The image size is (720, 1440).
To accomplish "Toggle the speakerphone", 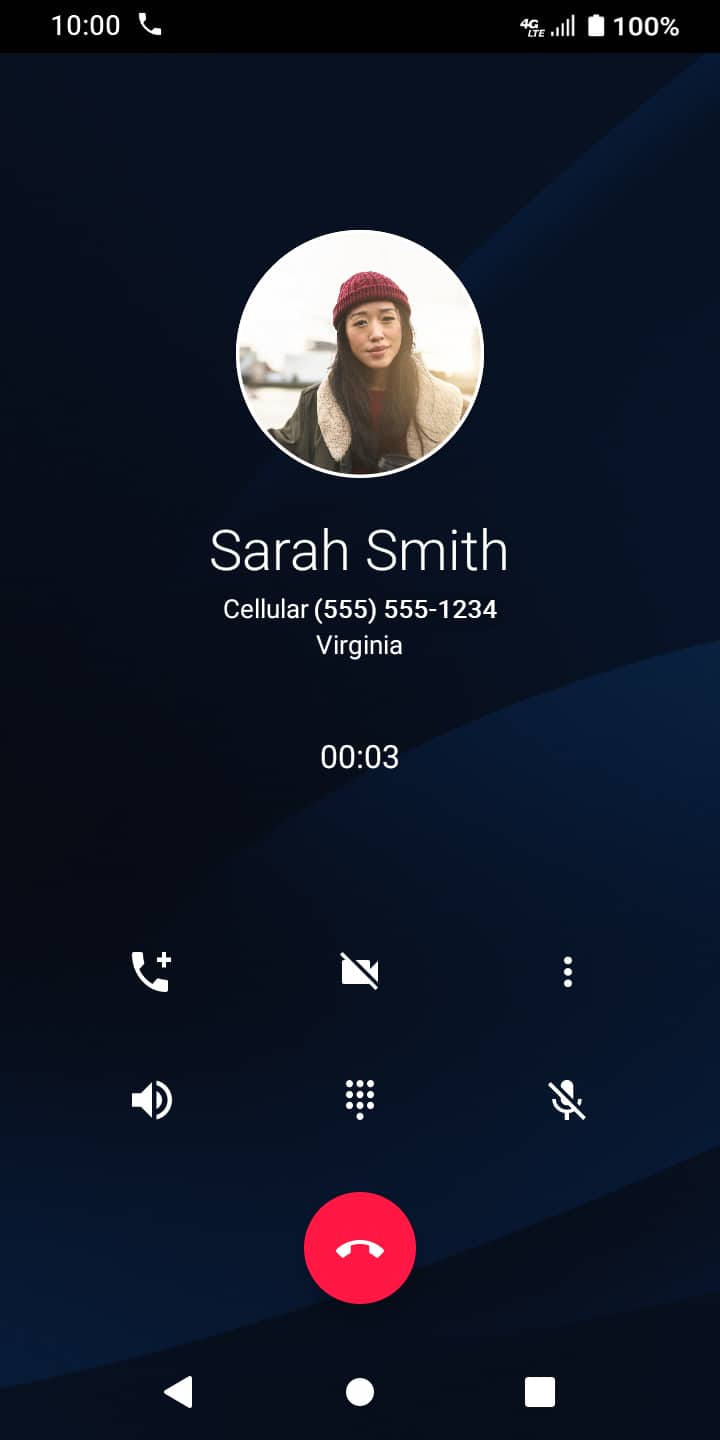I will 152,1101.
